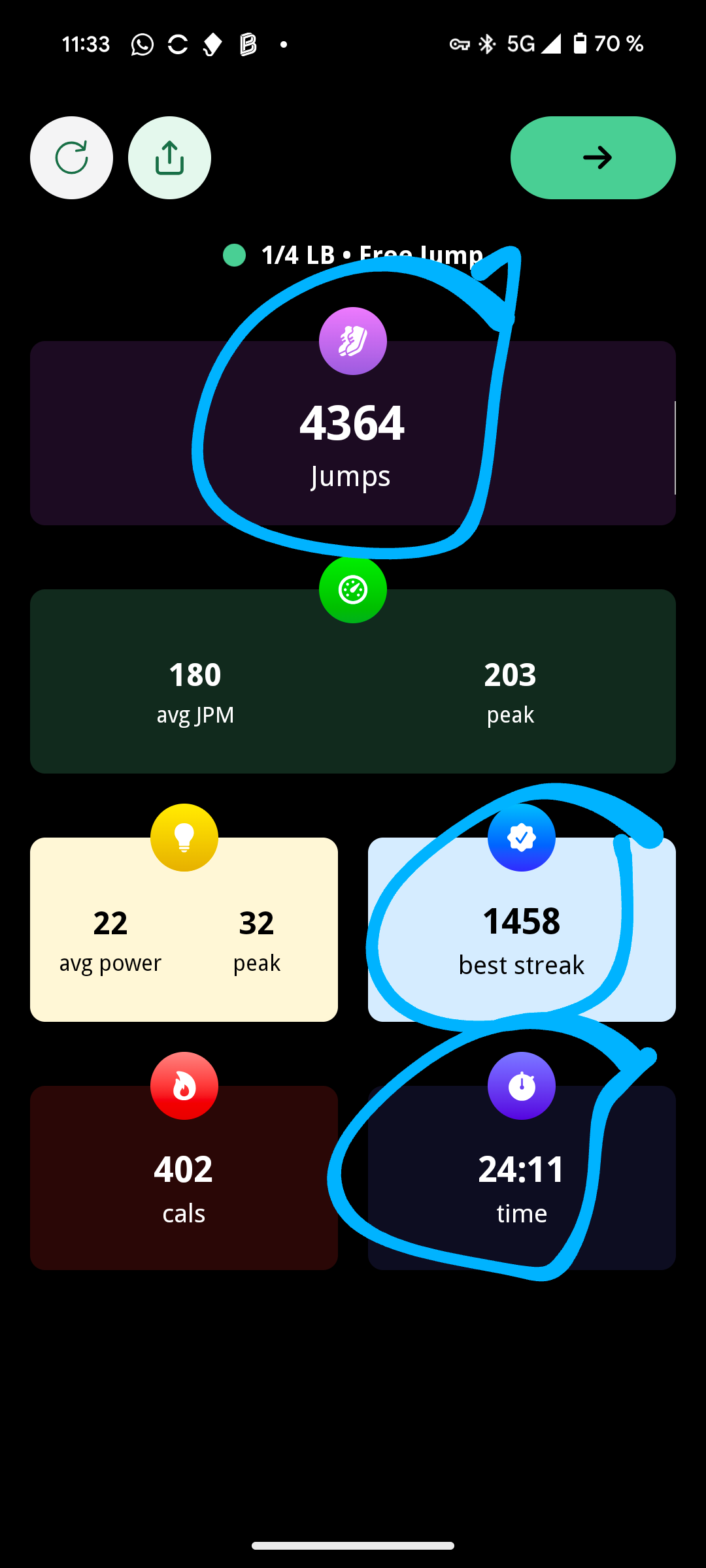706x1568 pixels.
Task: Tap the refresh icon button
Action: (71, 157)
